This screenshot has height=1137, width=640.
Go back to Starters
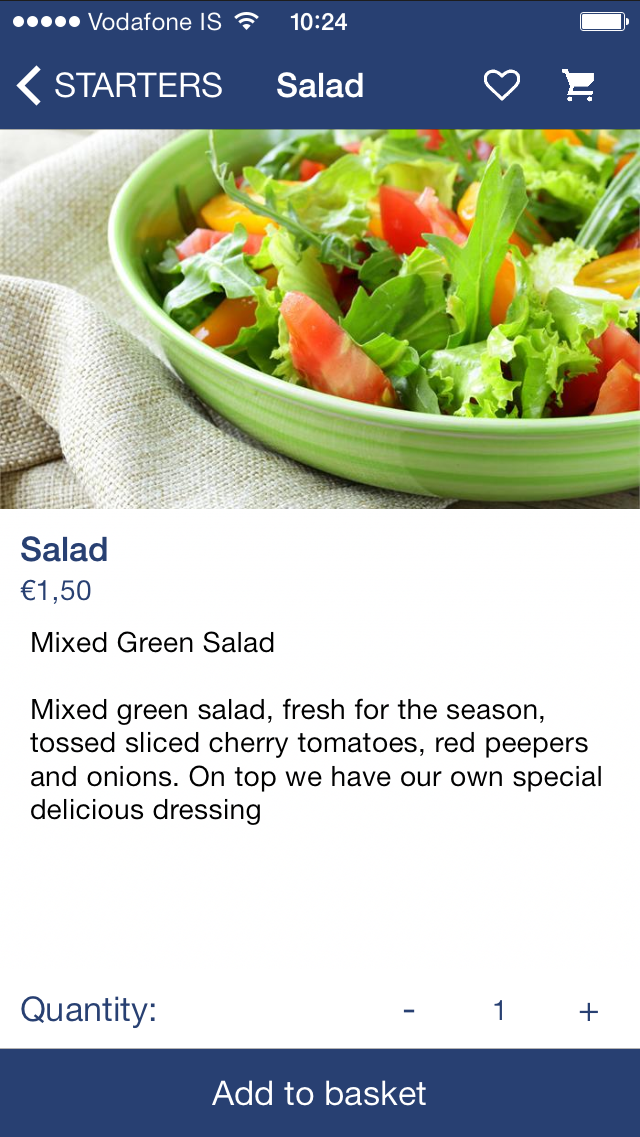tap(118, 86)
